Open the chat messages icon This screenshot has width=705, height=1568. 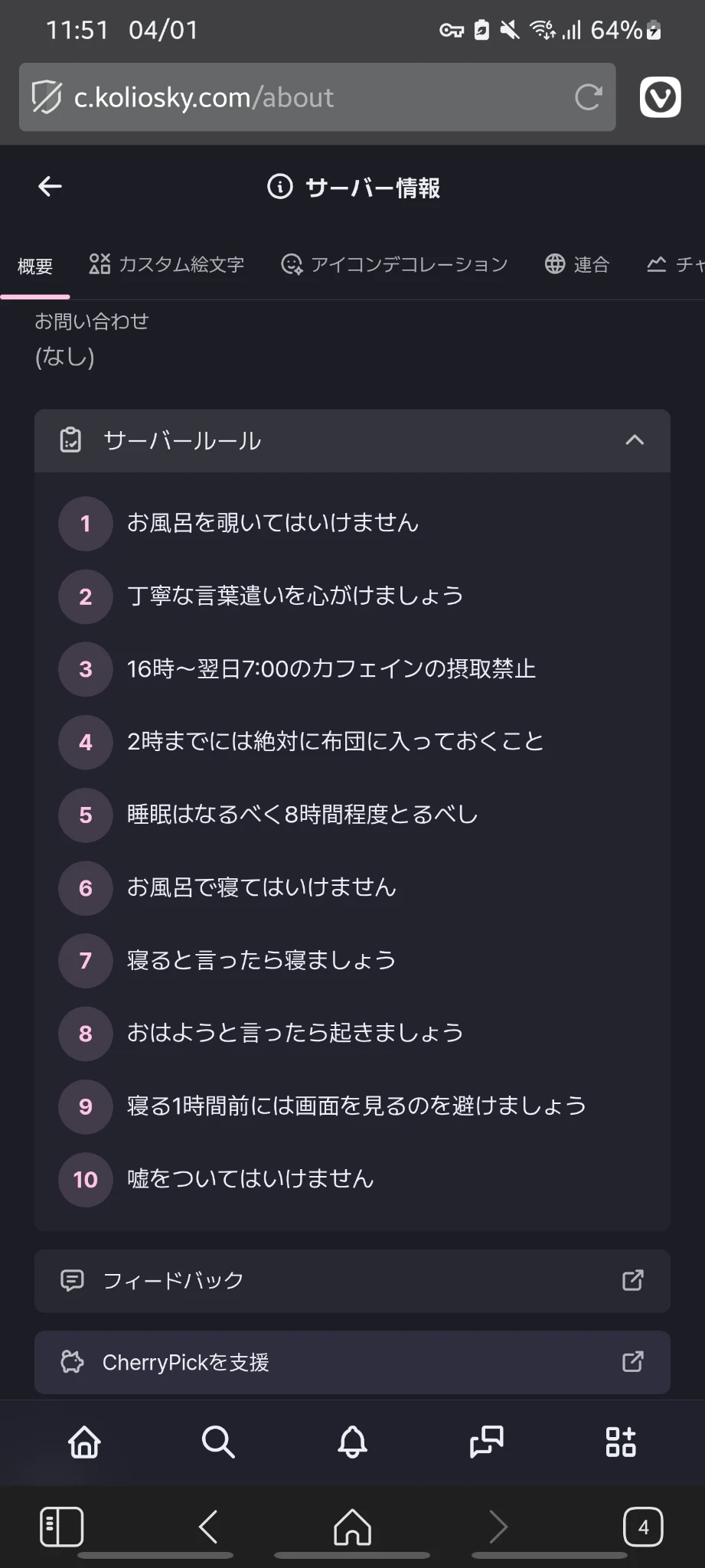(x=486, y=1442)
